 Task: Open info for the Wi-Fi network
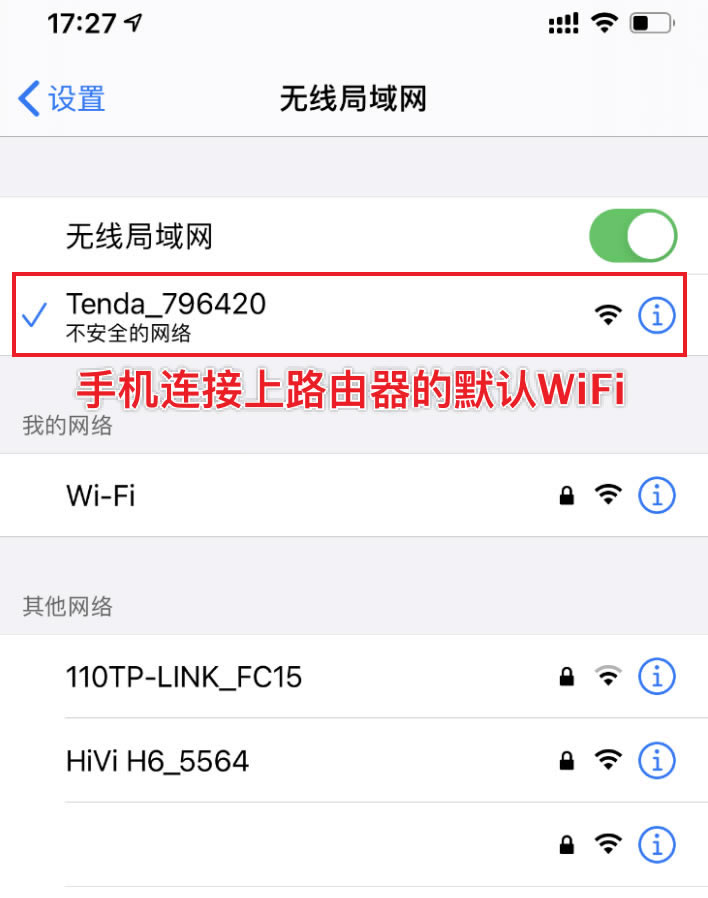pos(657,494)
